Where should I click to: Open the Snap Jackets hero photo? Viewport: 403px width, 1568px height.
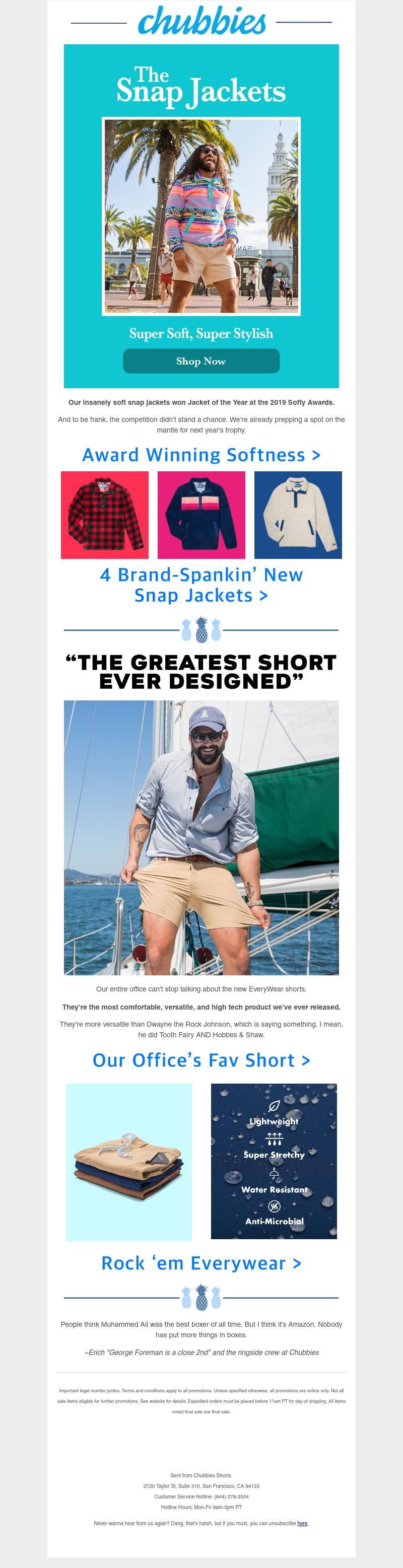coord(201,216)
